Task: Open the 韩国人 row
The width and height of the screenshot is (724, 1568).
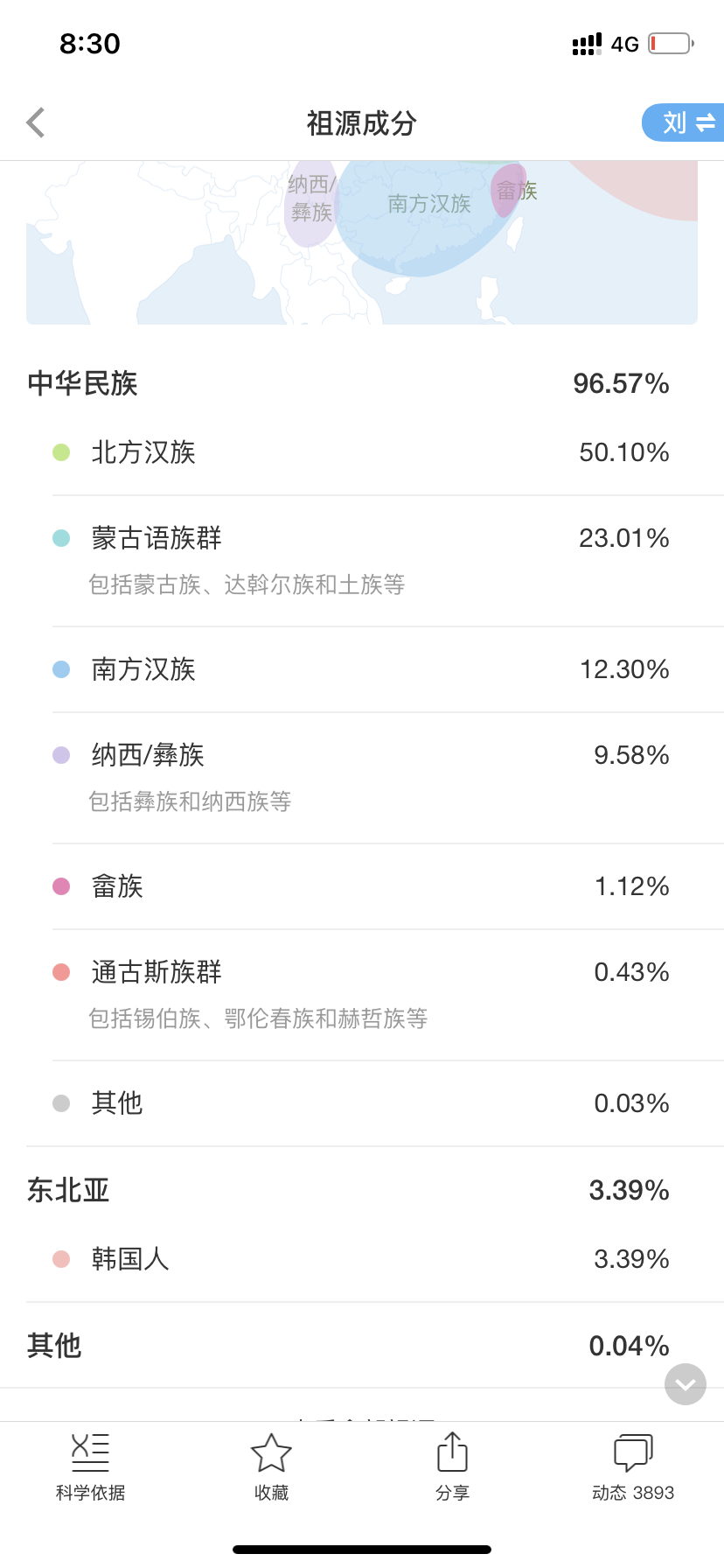Action: (x=362, y=1259)
